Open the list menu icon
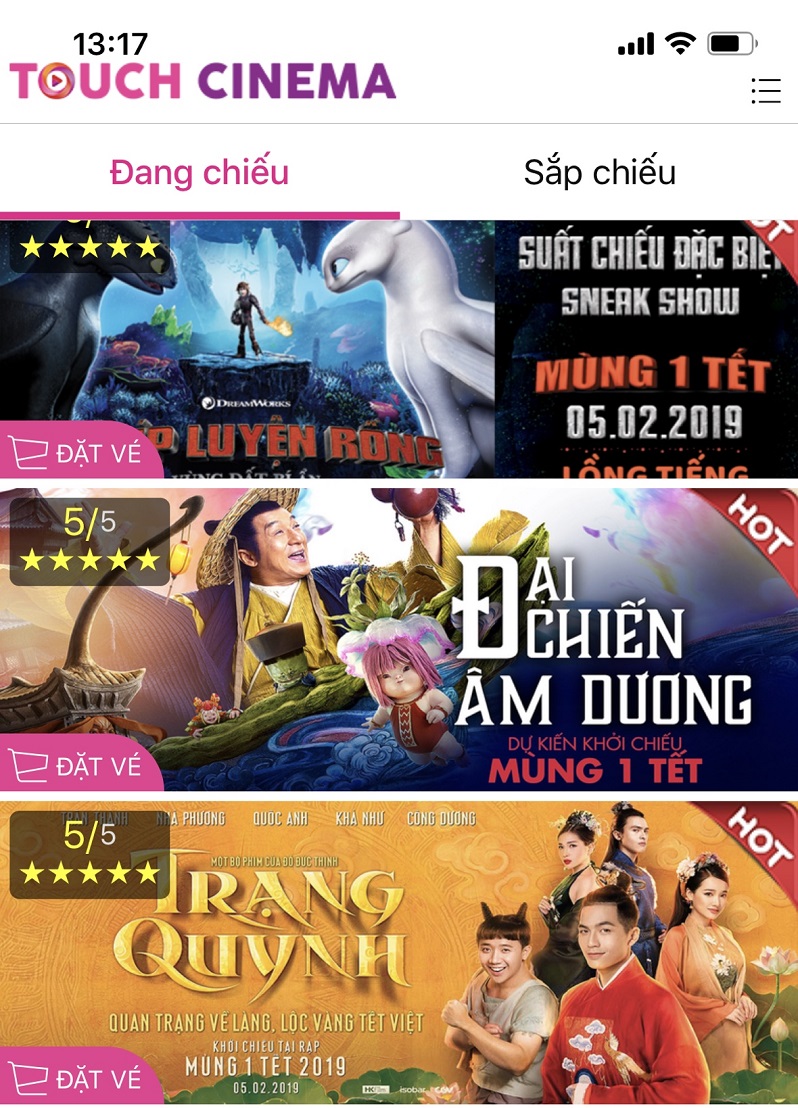This screenshot has height=1108, width=798. [765, 91]
